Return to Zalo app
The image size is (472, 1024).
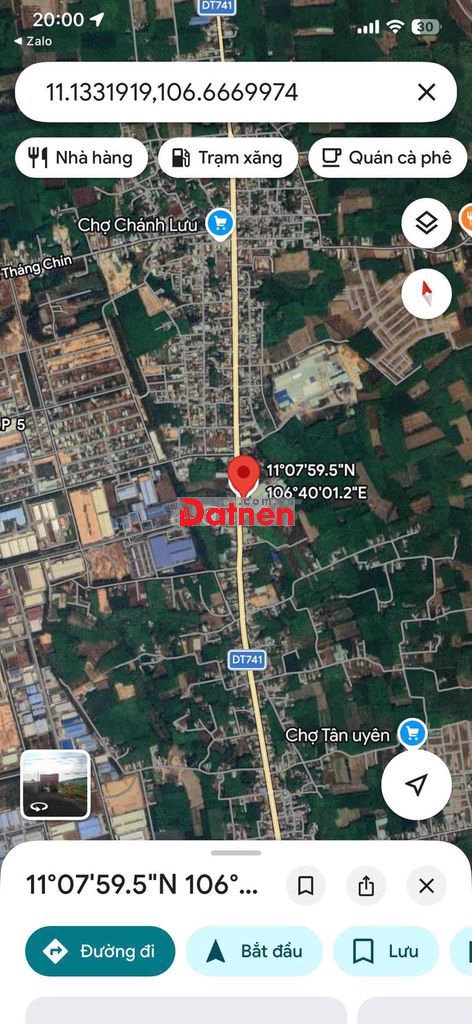34,41
